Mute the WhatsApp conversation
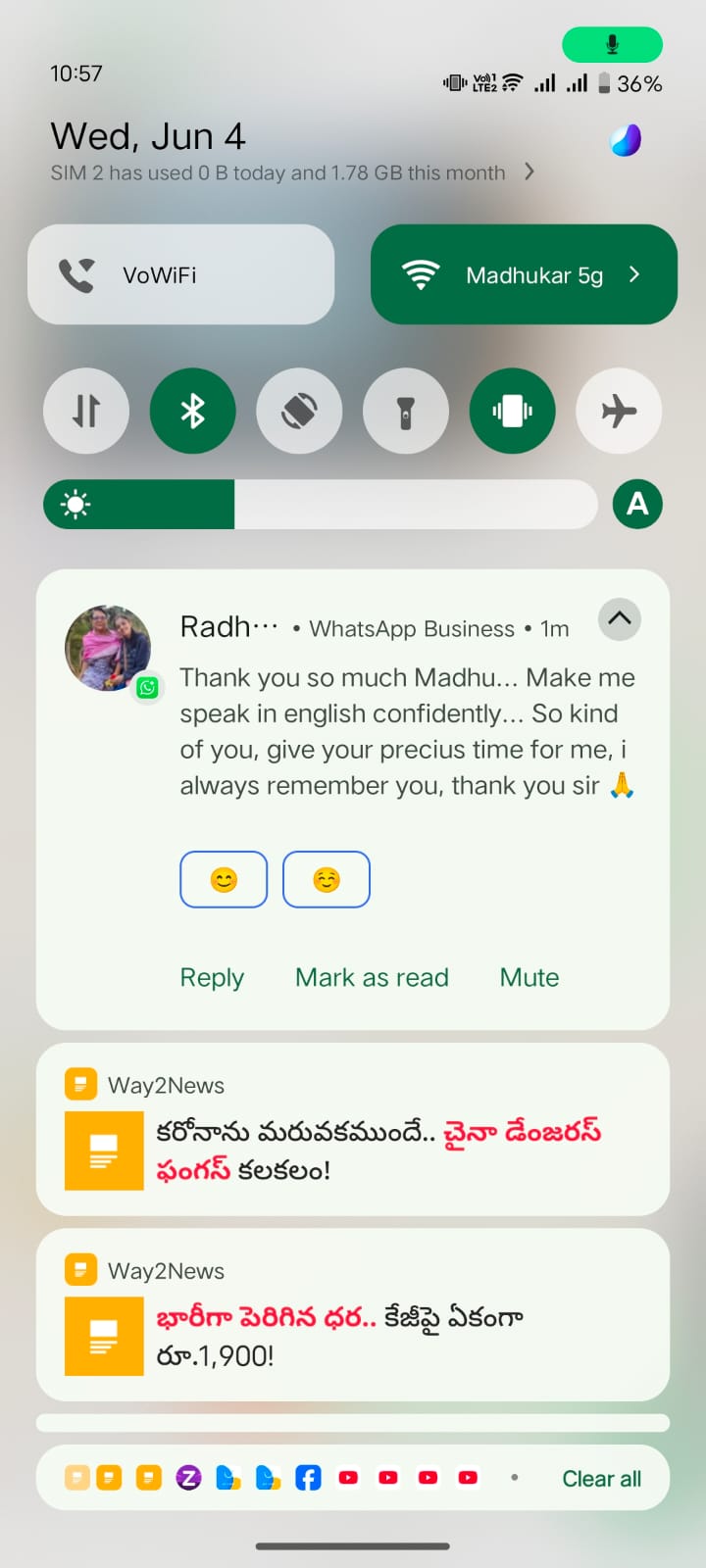 point(529,977)
